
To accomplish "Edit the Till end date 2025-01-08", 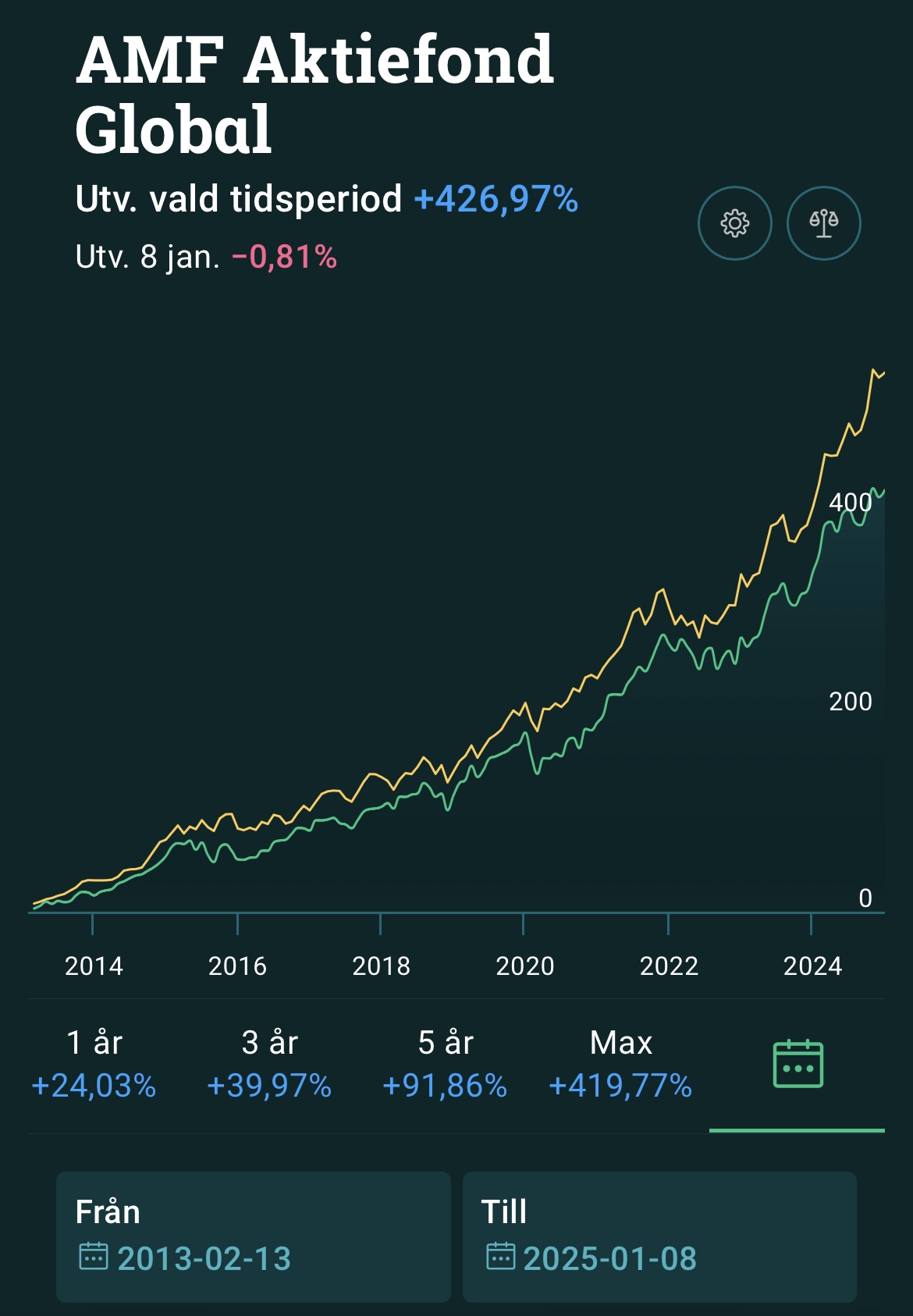I will click(659, 1236).
